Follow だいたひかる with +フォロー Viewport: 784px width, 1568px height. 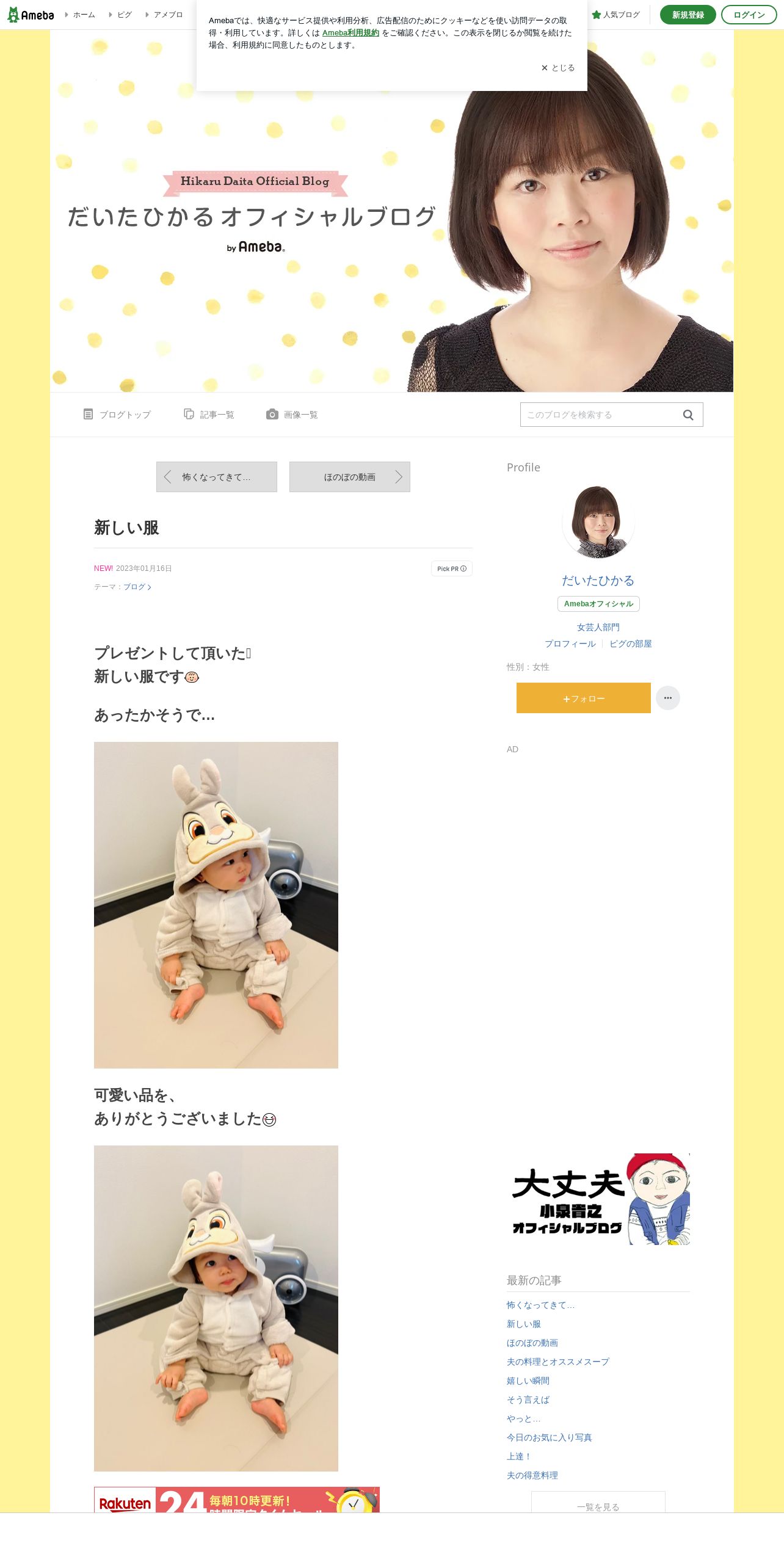click(x=584, y=698)
